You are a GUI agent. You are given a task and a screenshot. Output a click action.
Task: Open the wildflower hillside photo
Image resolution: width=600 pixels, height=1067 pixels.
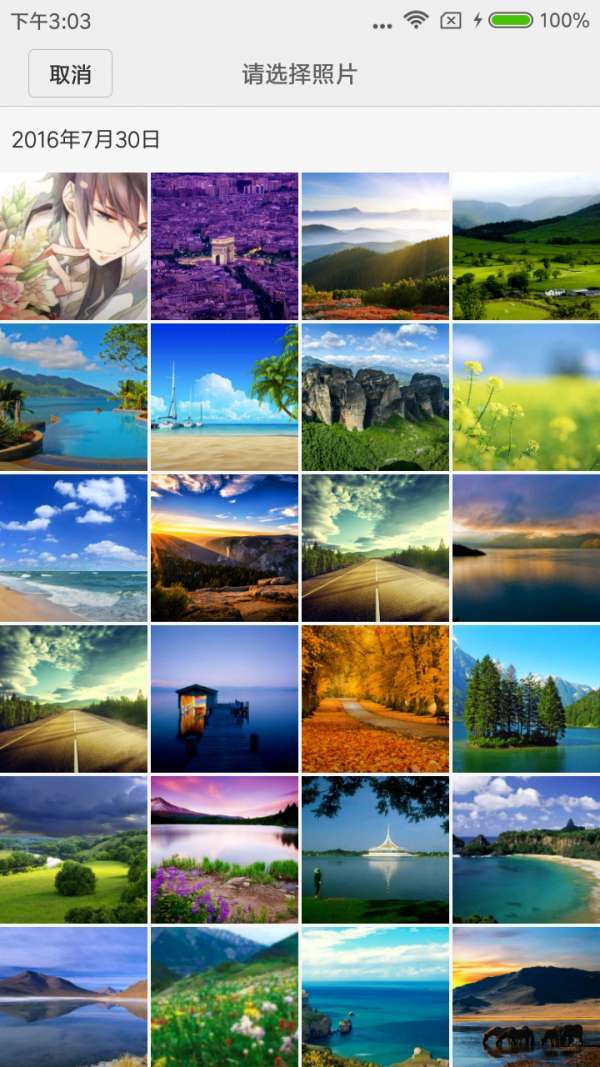(224, 996)
